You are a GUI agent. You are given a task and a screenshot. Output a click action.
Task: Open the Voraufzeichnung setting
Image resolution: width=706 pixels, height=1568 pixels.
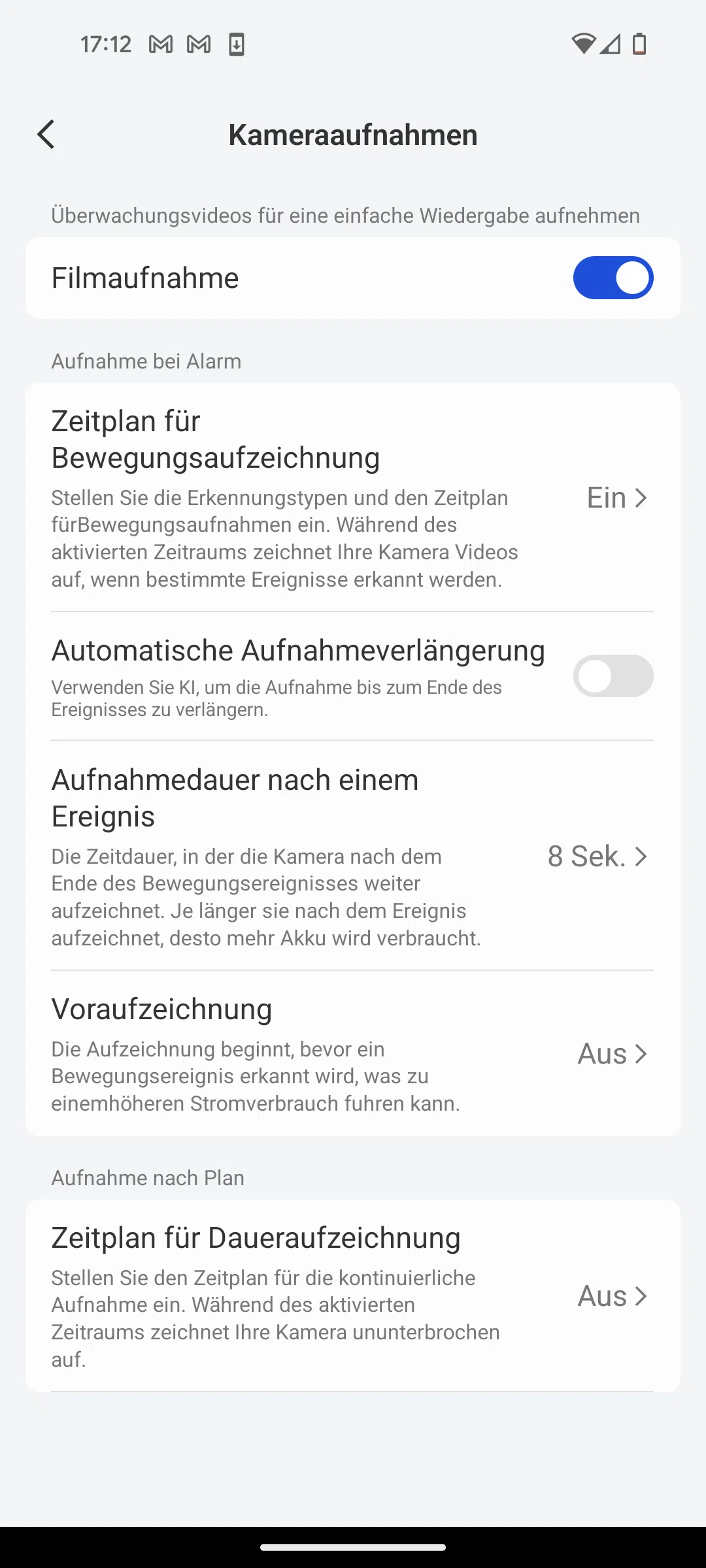353,1053
